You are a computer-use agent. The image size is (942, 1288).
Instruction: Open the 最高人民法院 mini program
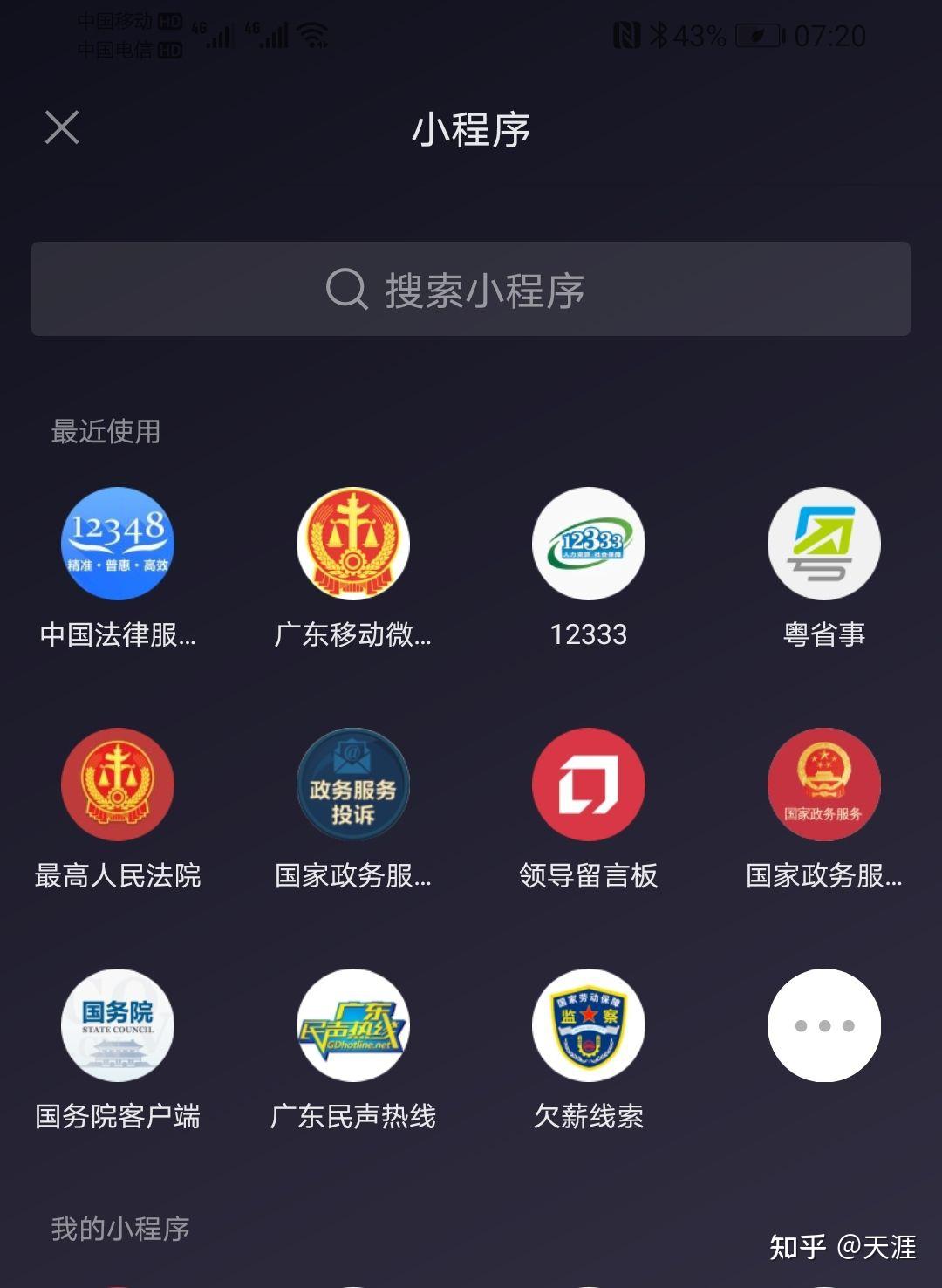coord(118,784)
